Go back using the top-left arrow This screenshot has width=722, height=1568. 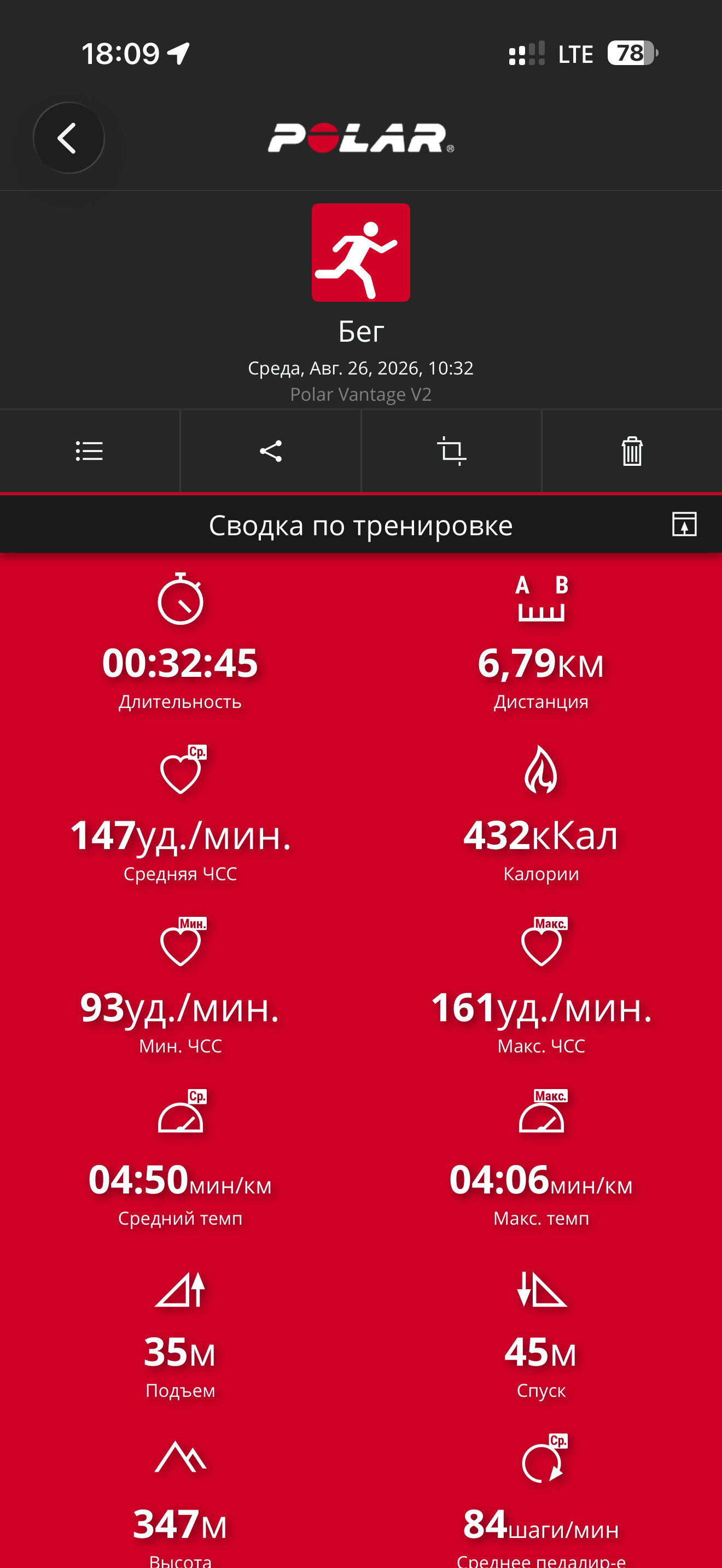[x=68, y=138]
